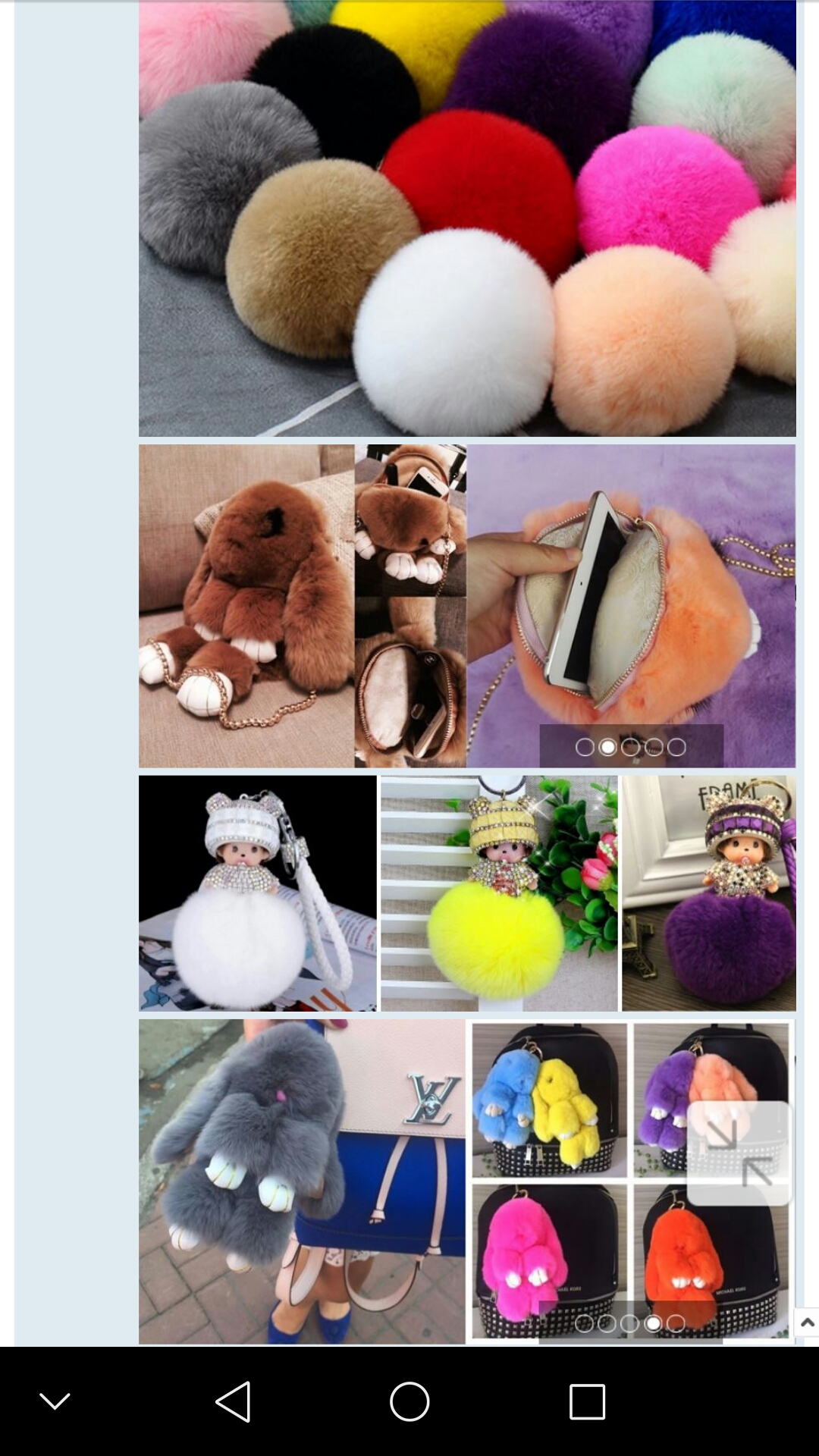Viewport: 819px width, 1456px height.
Task: Open the white pom-pom doll keychain picture
Action: 257,893
